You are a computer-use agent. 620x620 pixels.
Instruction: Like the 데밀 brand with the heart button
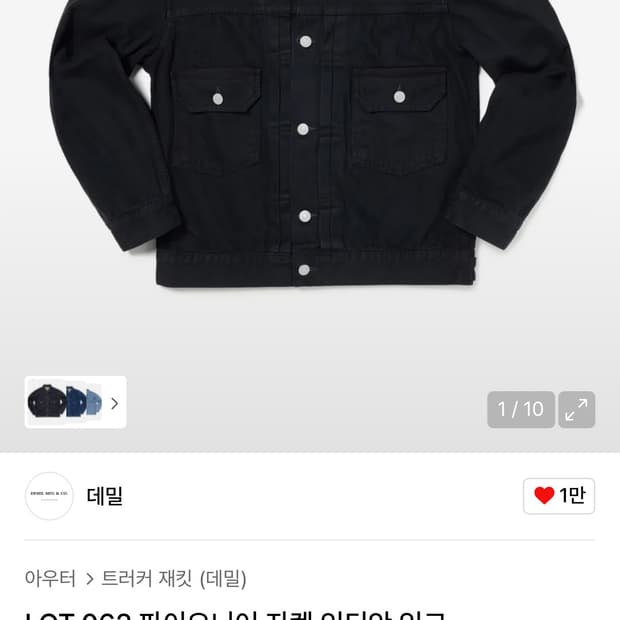pos(559,496)
